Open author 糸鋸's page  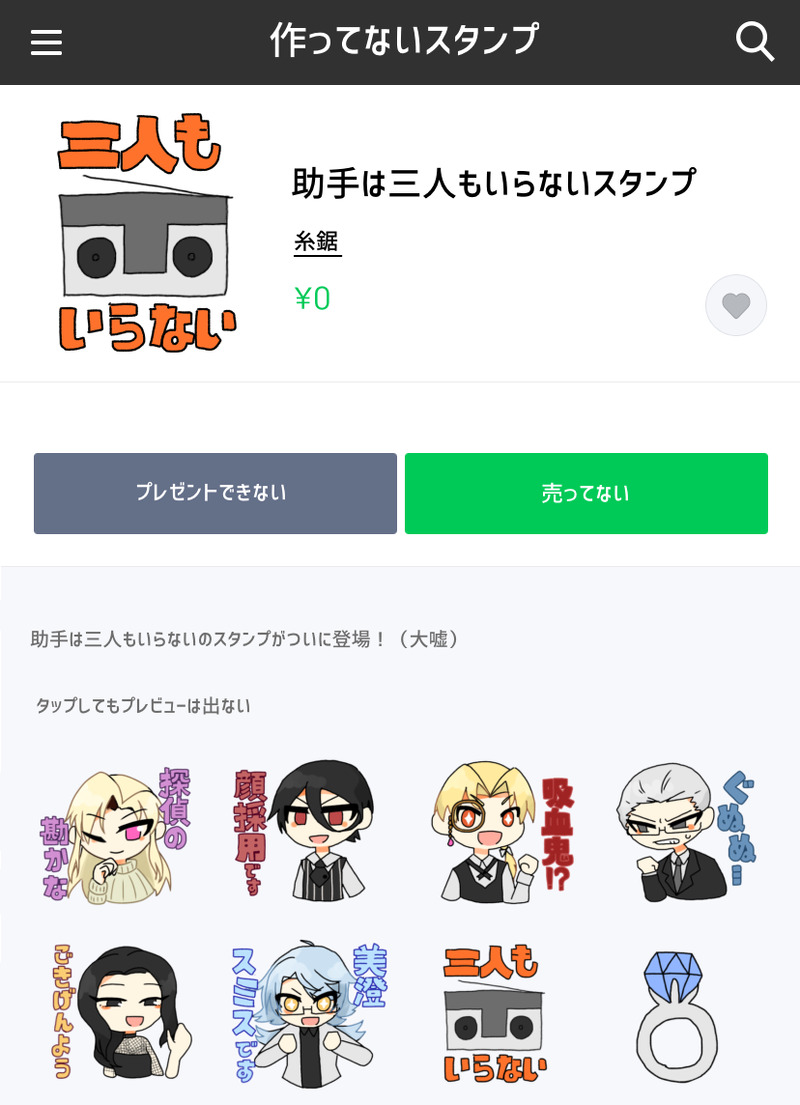click(317, 241)
